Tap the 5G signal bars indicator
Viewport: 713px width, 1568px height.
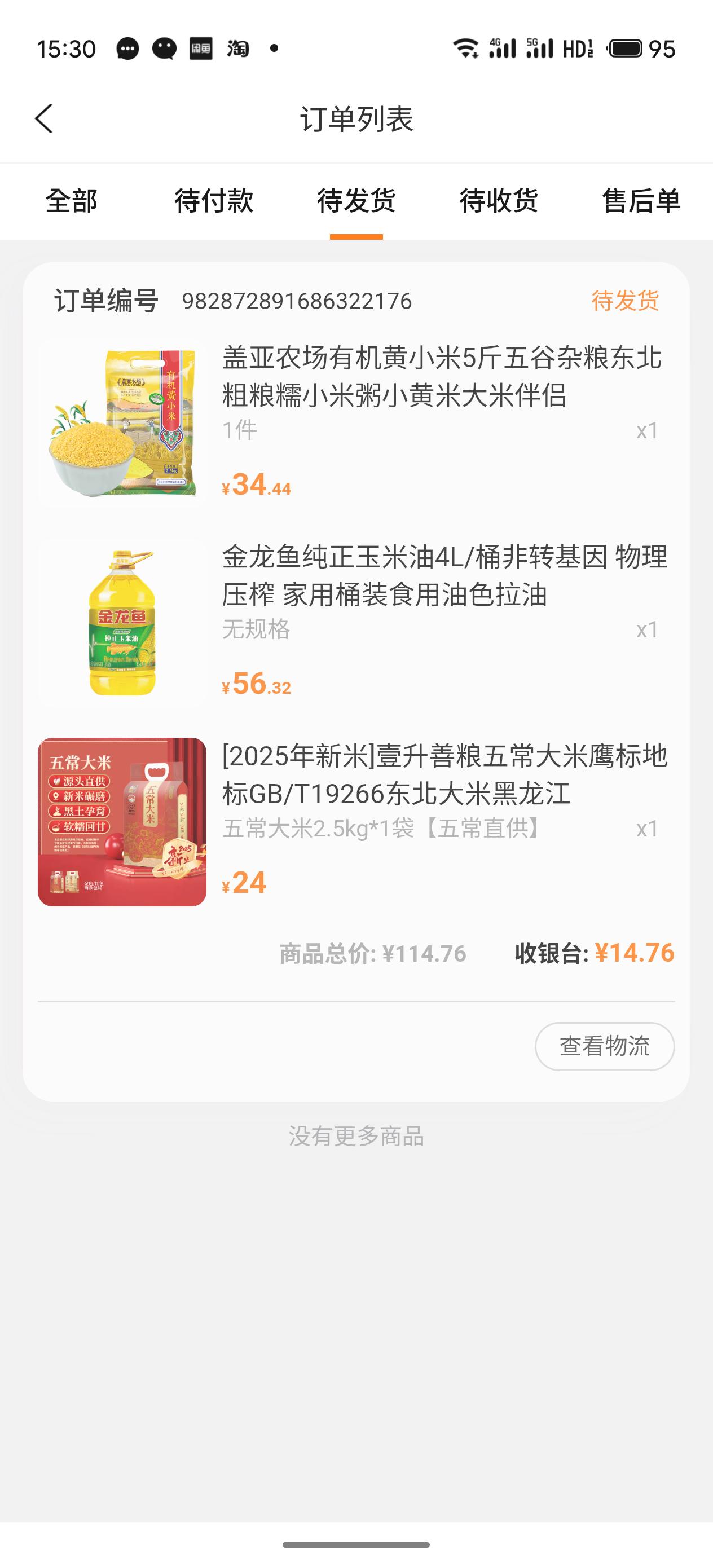click(x=538, y=49)
